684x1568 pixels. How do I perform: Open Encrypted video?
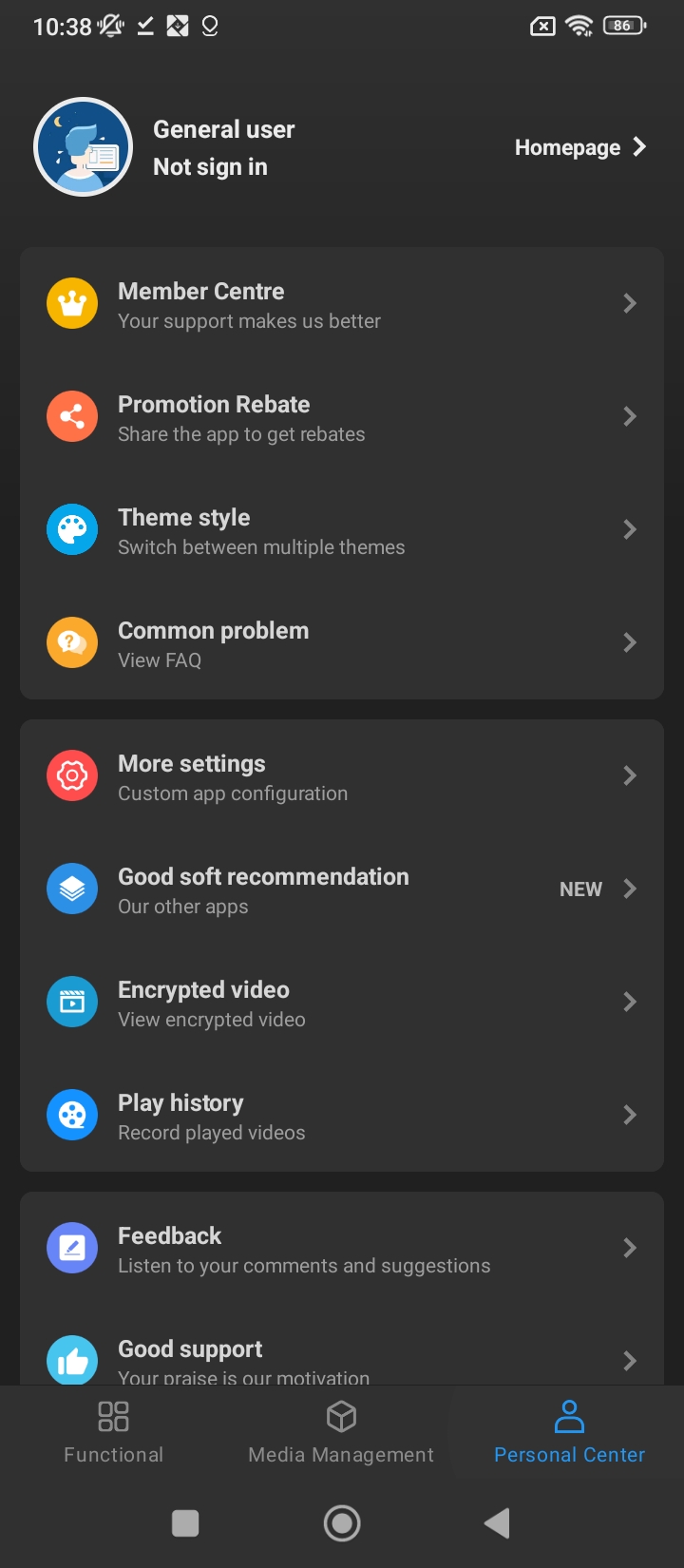click(x=342, y=1003)
